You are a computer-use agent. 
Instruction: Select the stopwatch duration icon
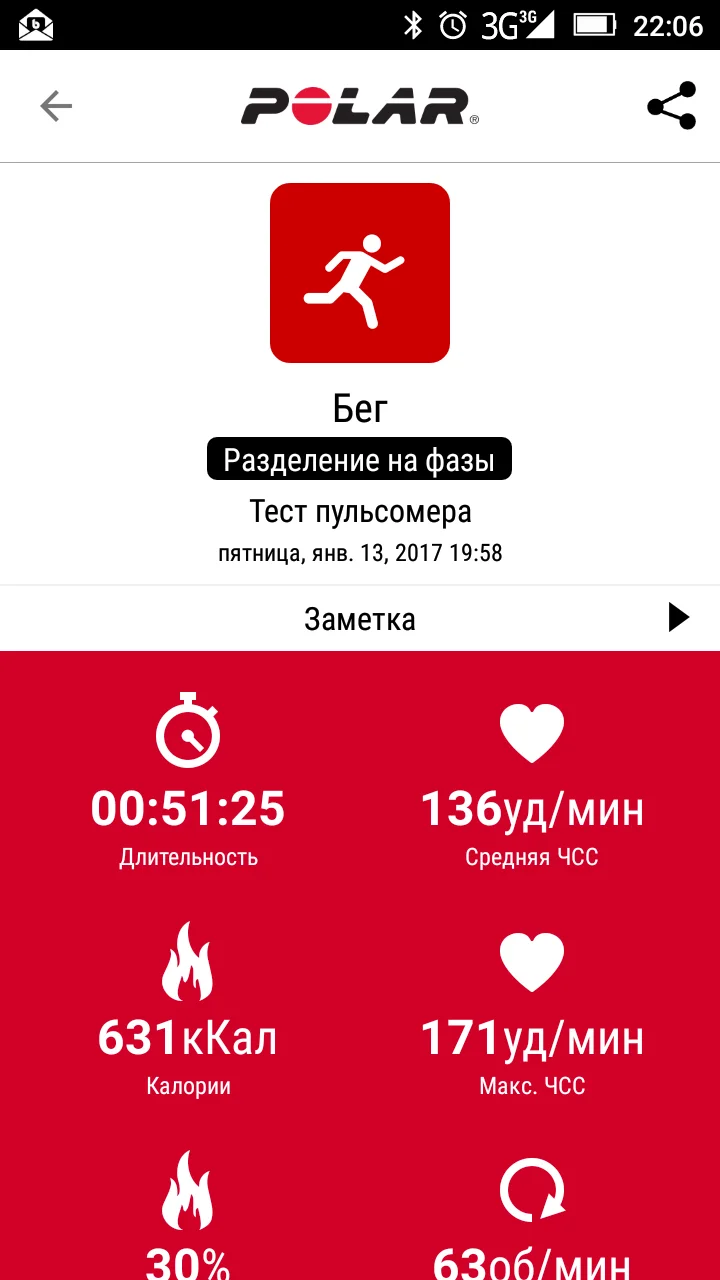[188, 729]
